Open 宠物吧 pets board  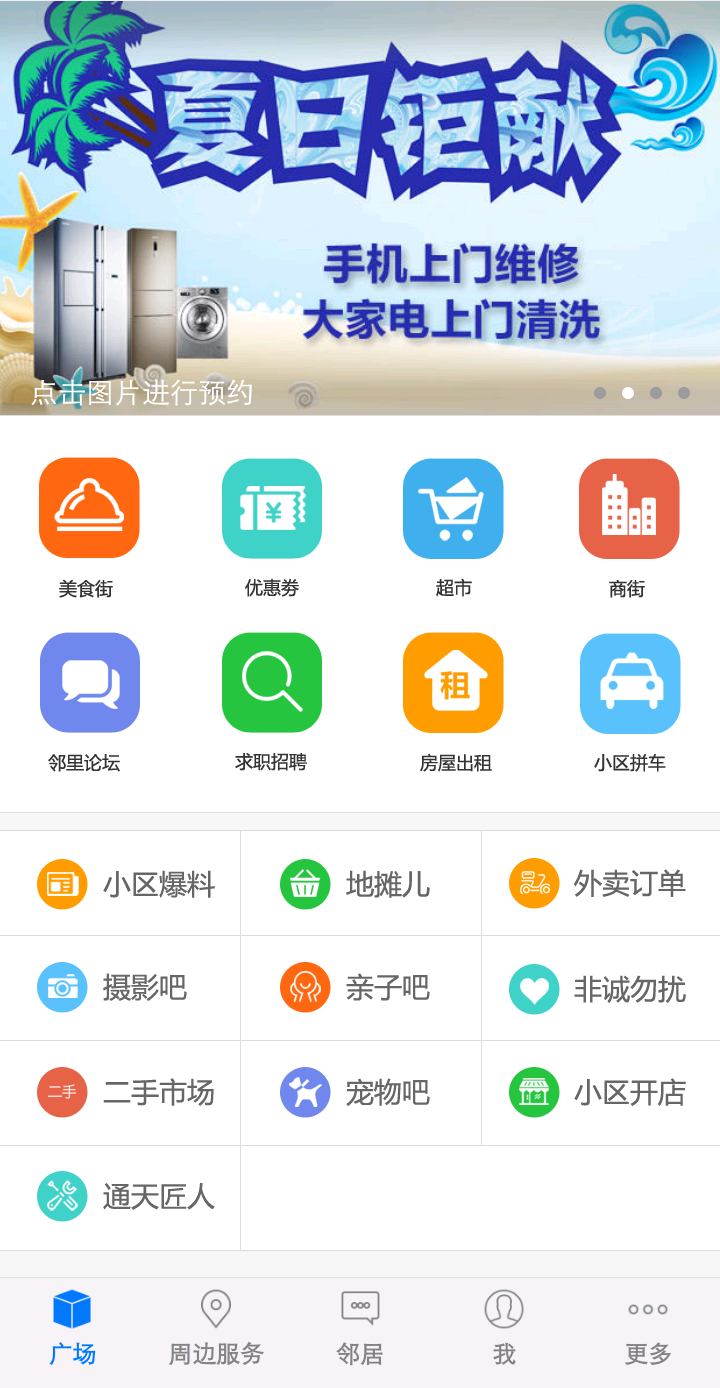coord(360,1093)
